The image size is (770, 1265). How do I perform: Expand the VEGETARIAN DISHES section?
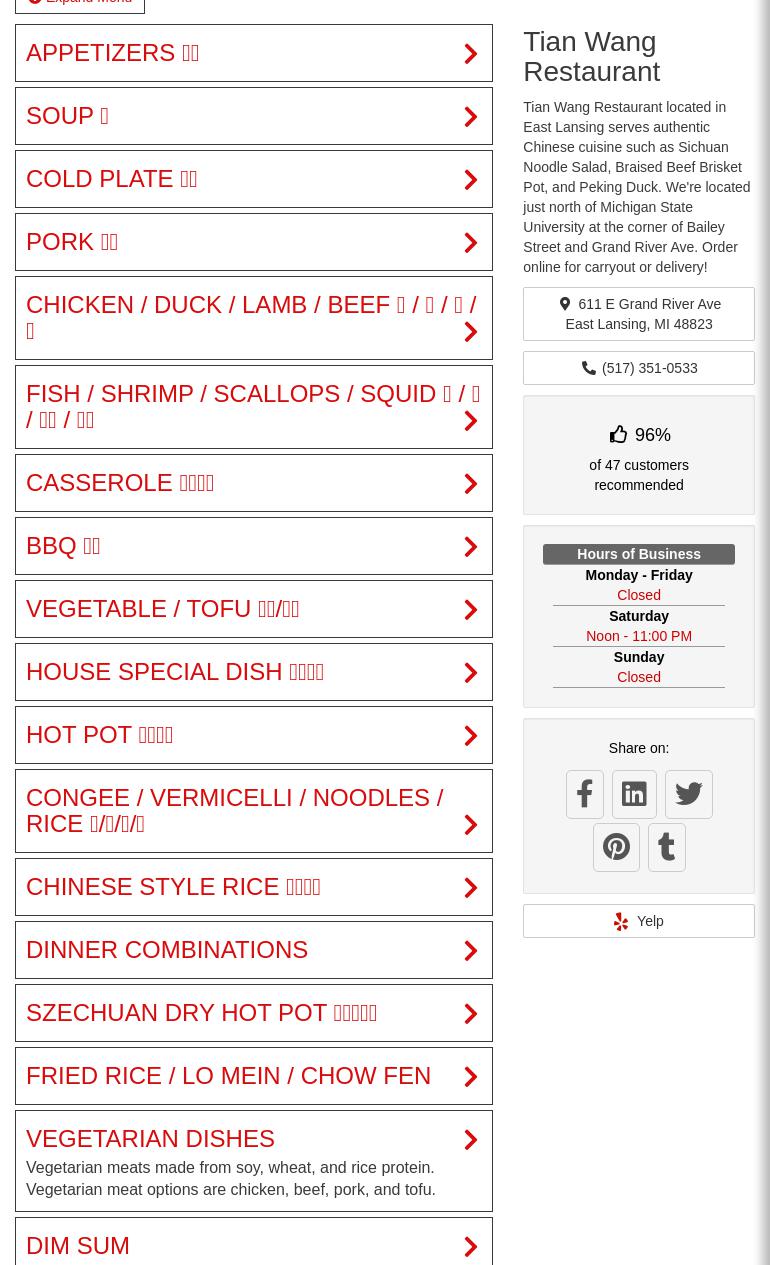click(253, 1140)
